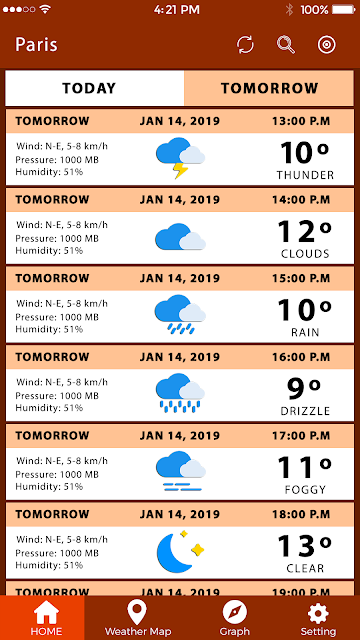This screenshot has height=640, width=360.
Task: Open the 14:00 P.M Clouds forecast
Action: (x=180, y=226)
